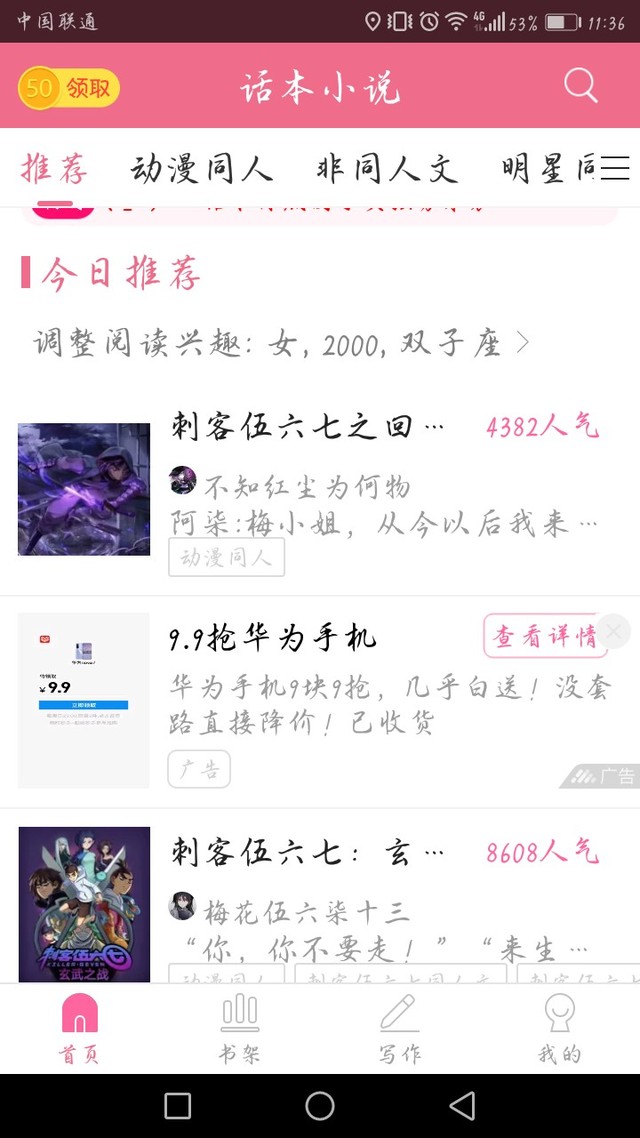
Task: Select the 推荐 tab
Action: tap(54, 168)
